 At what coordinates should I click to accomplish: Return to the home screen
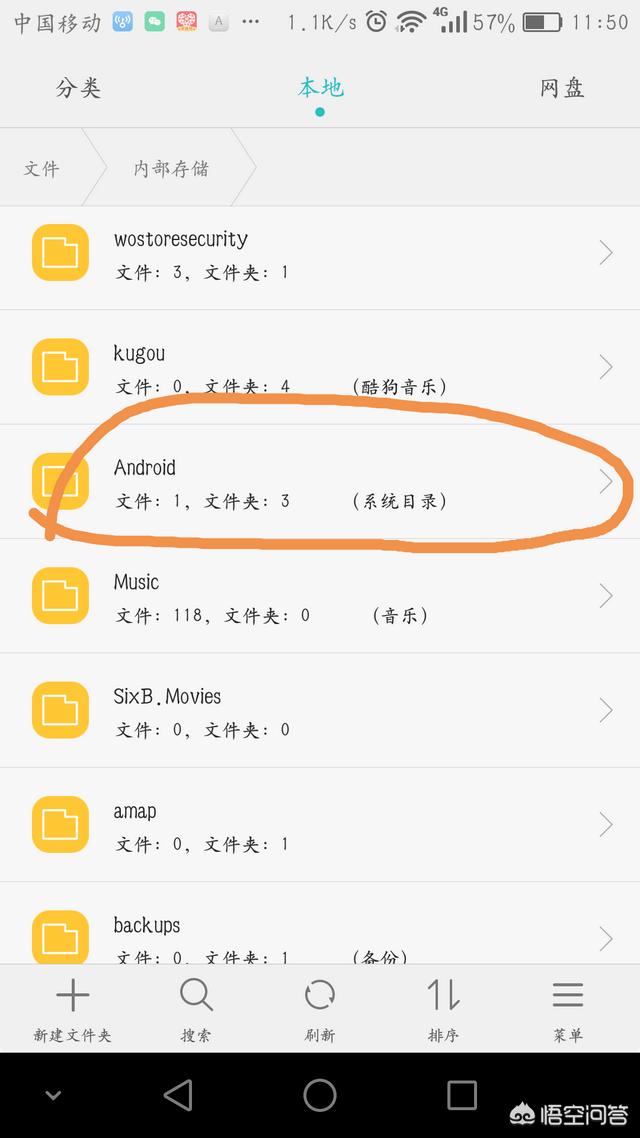(x=320, y=1096)
